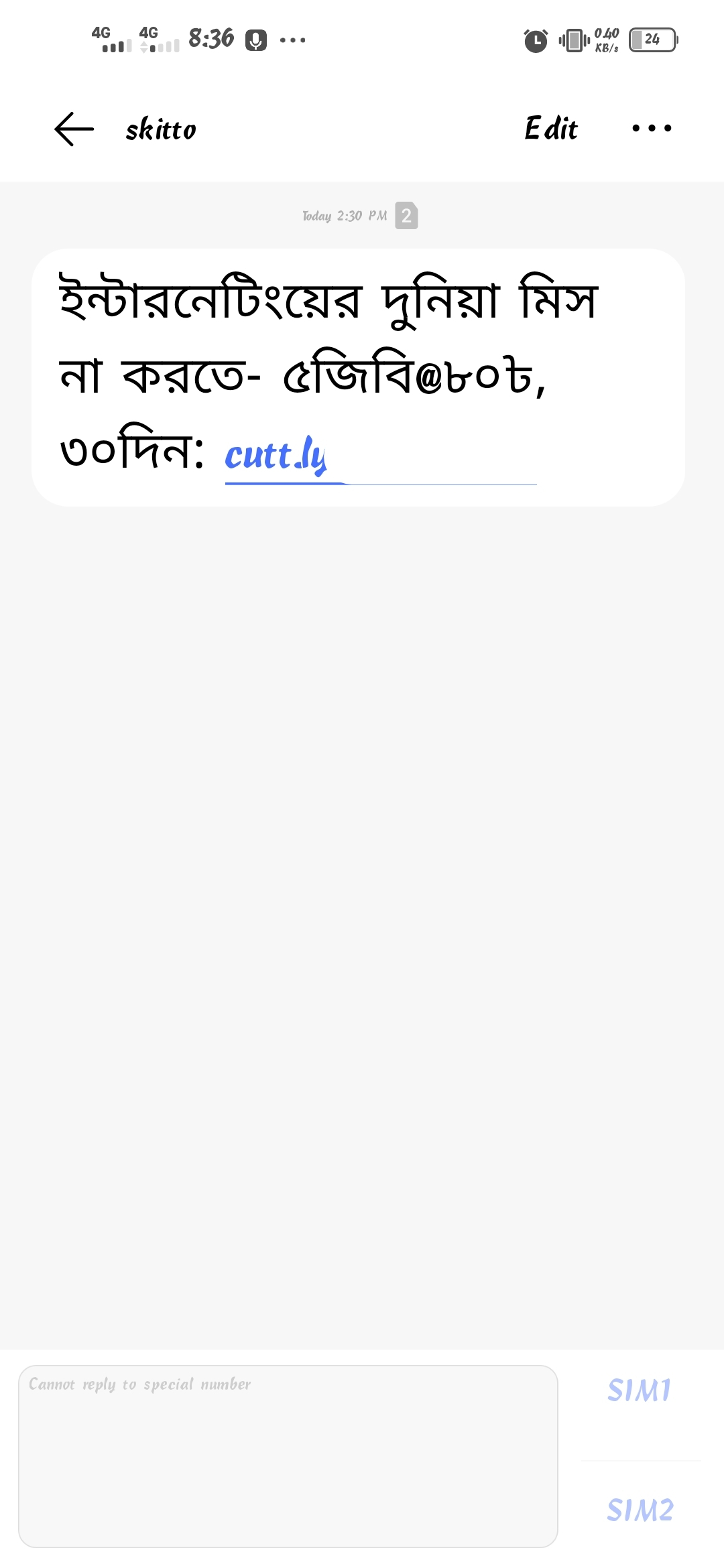Tap Edit in the top bar

click(551, 129)
